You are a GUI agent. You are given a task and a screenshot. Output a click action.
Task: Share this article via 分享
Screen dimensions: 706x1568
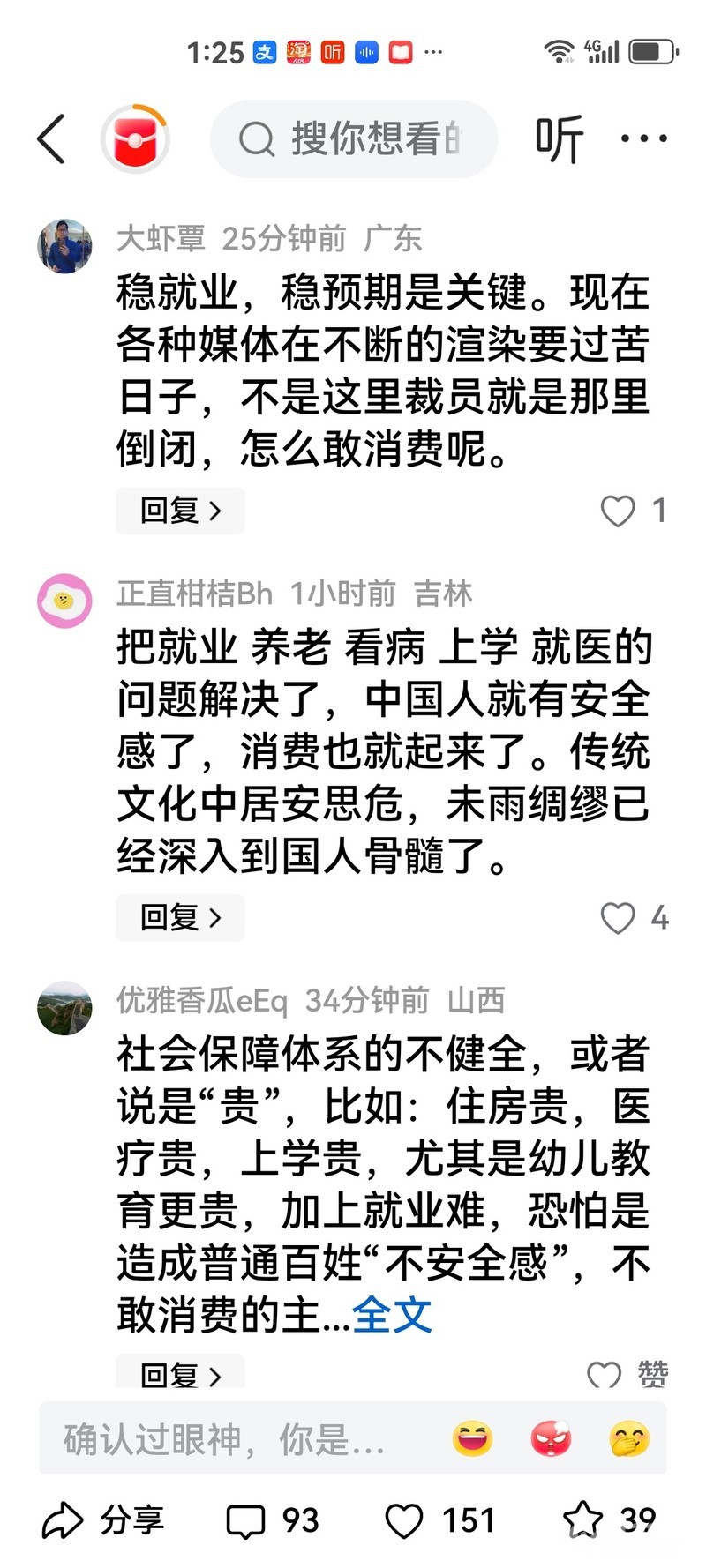(102, 1520)
